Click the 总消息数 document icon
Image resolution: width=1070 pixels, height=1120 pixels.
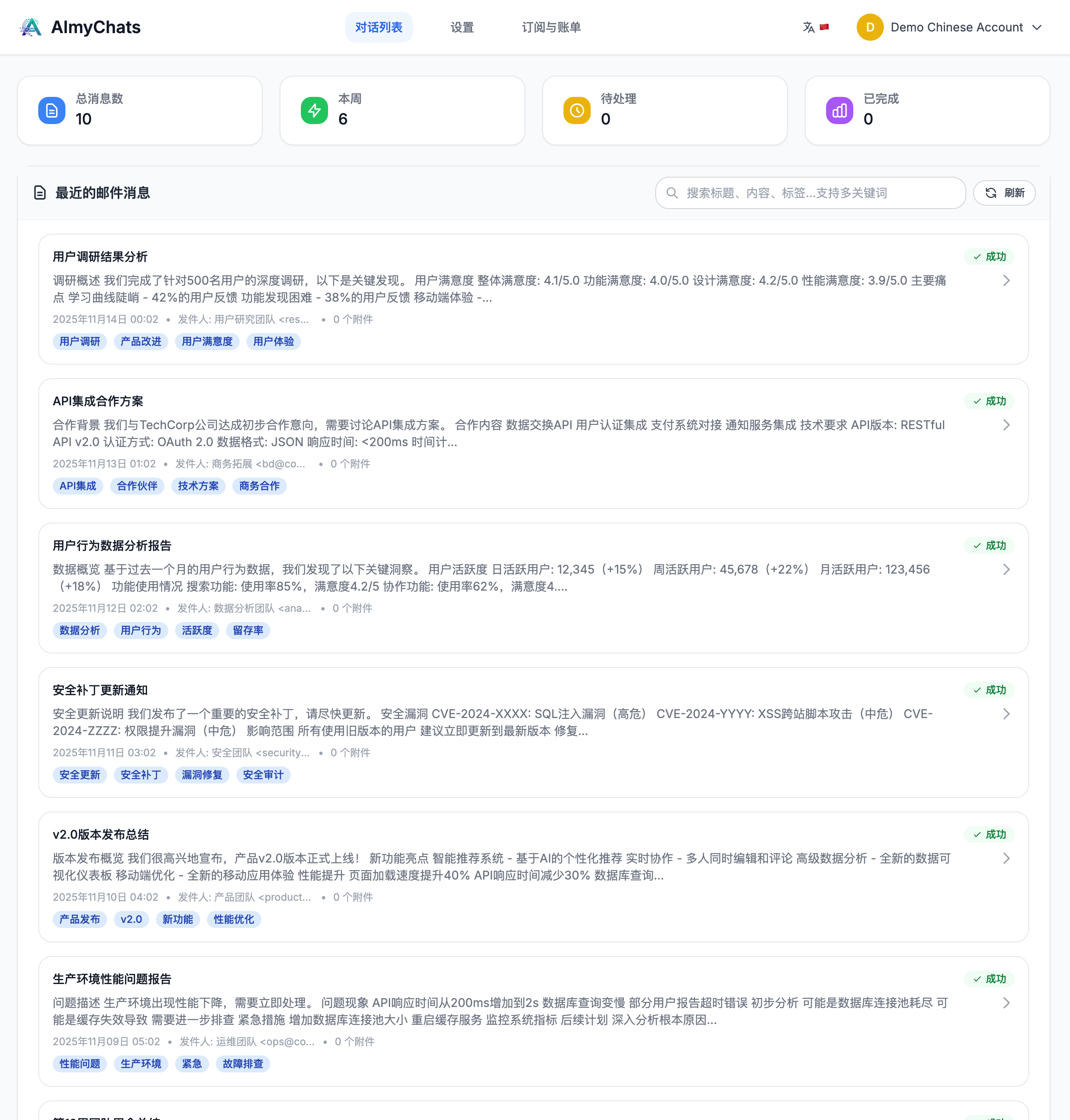[51, 110]
